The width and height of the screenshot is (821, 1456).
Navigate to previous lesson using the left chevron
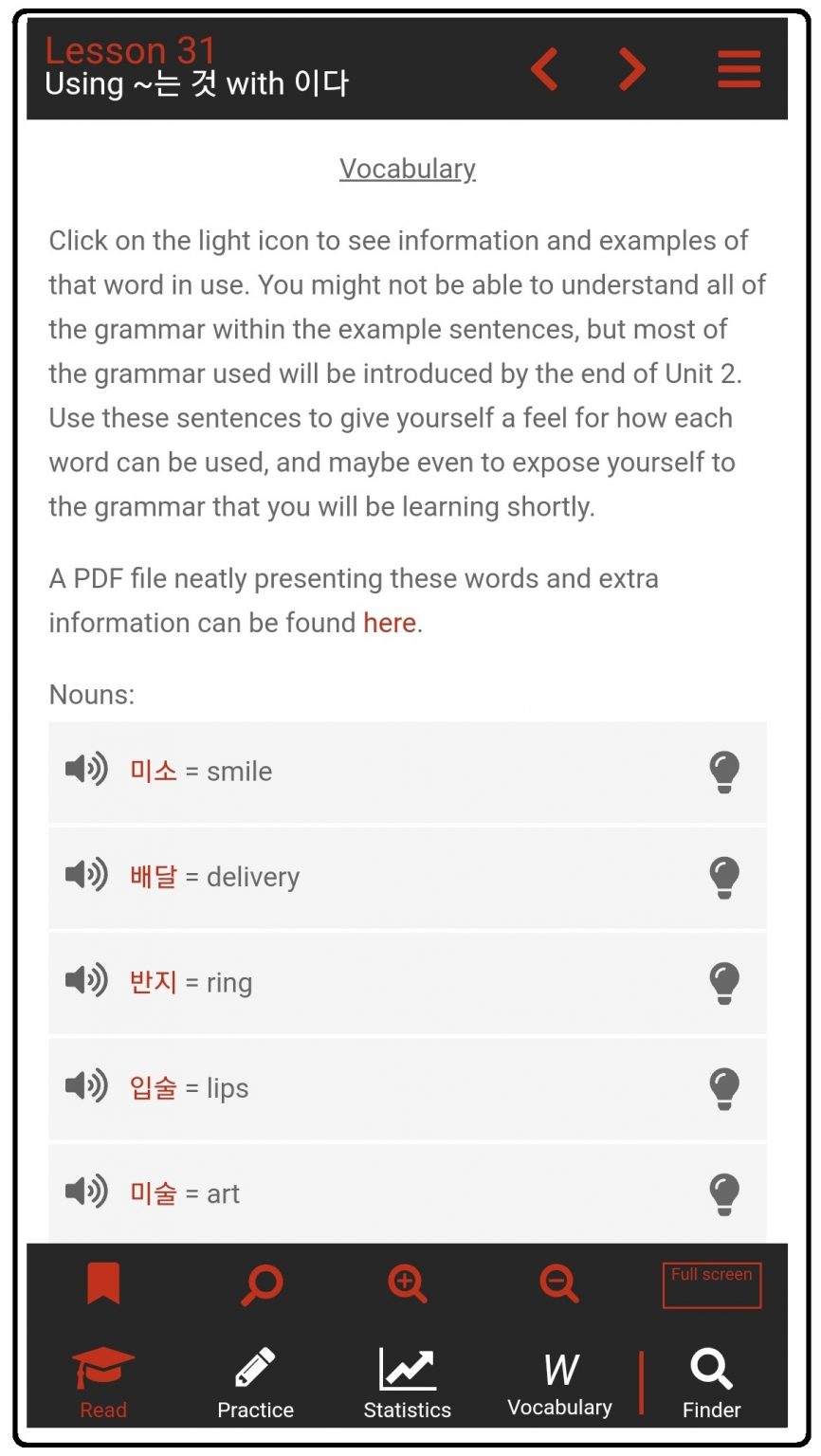544,69
